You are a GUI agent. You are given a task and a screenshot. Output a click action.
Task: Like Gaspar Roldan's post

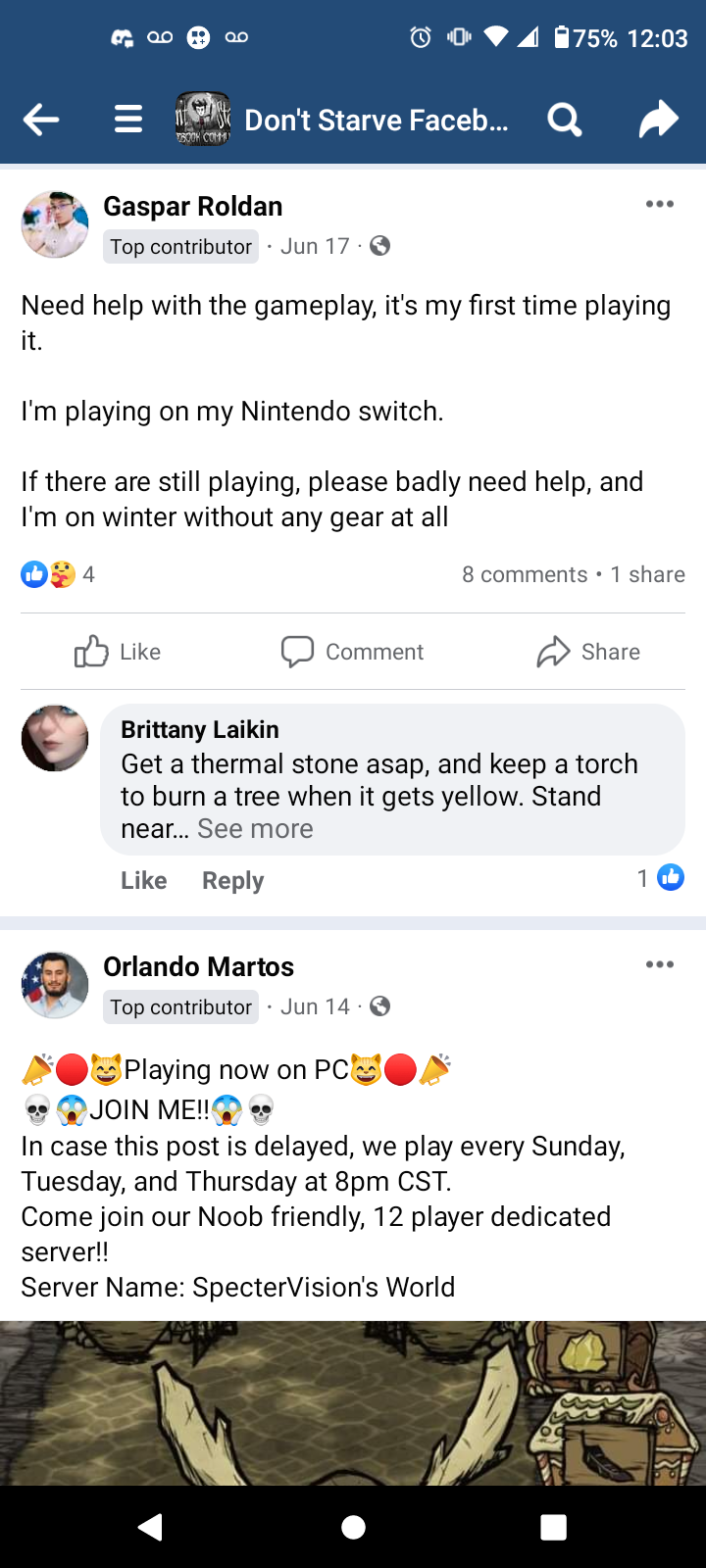point(118,652)
